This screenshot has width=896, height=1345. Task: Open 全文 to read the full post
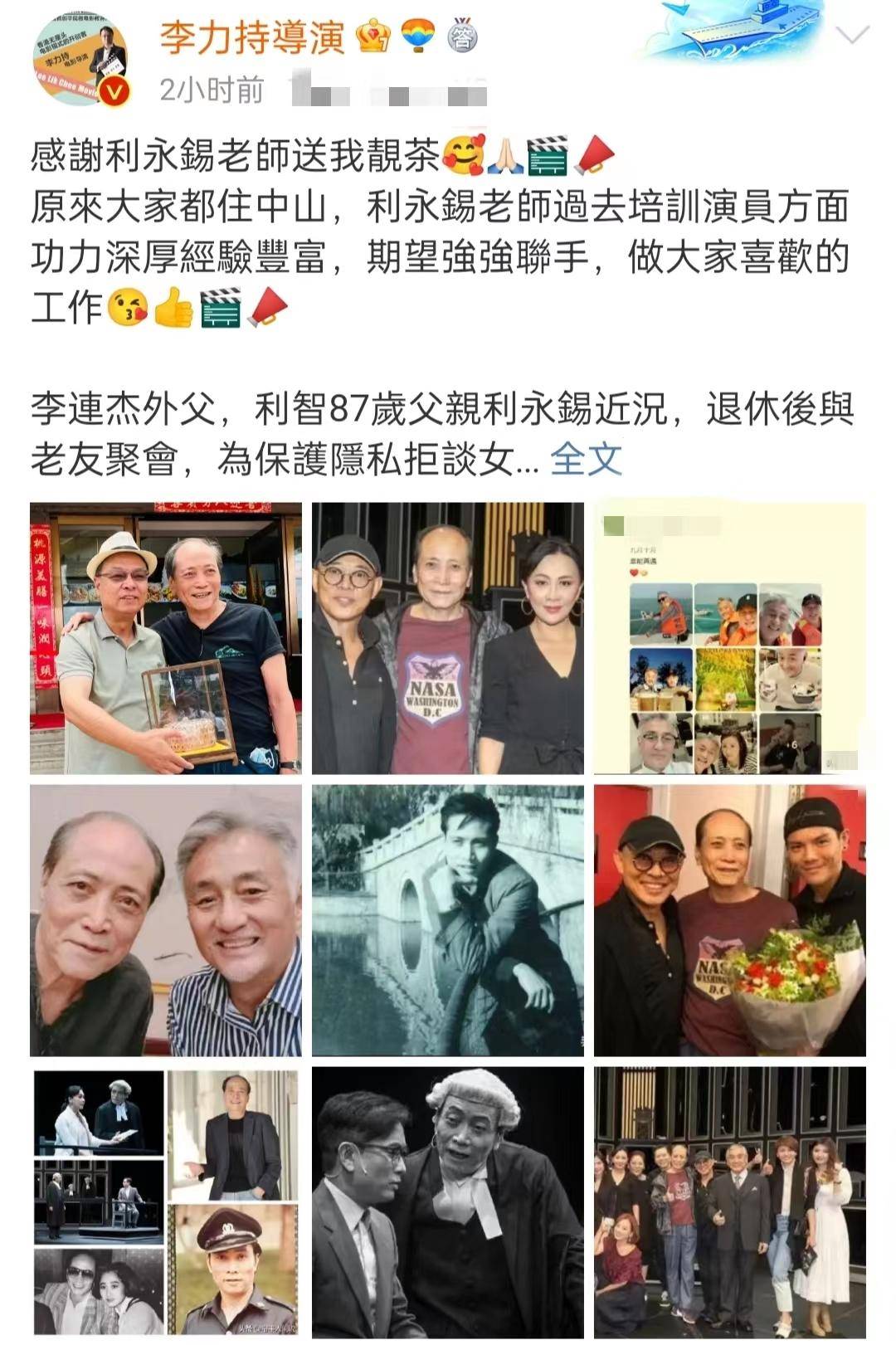coord(586,460)
